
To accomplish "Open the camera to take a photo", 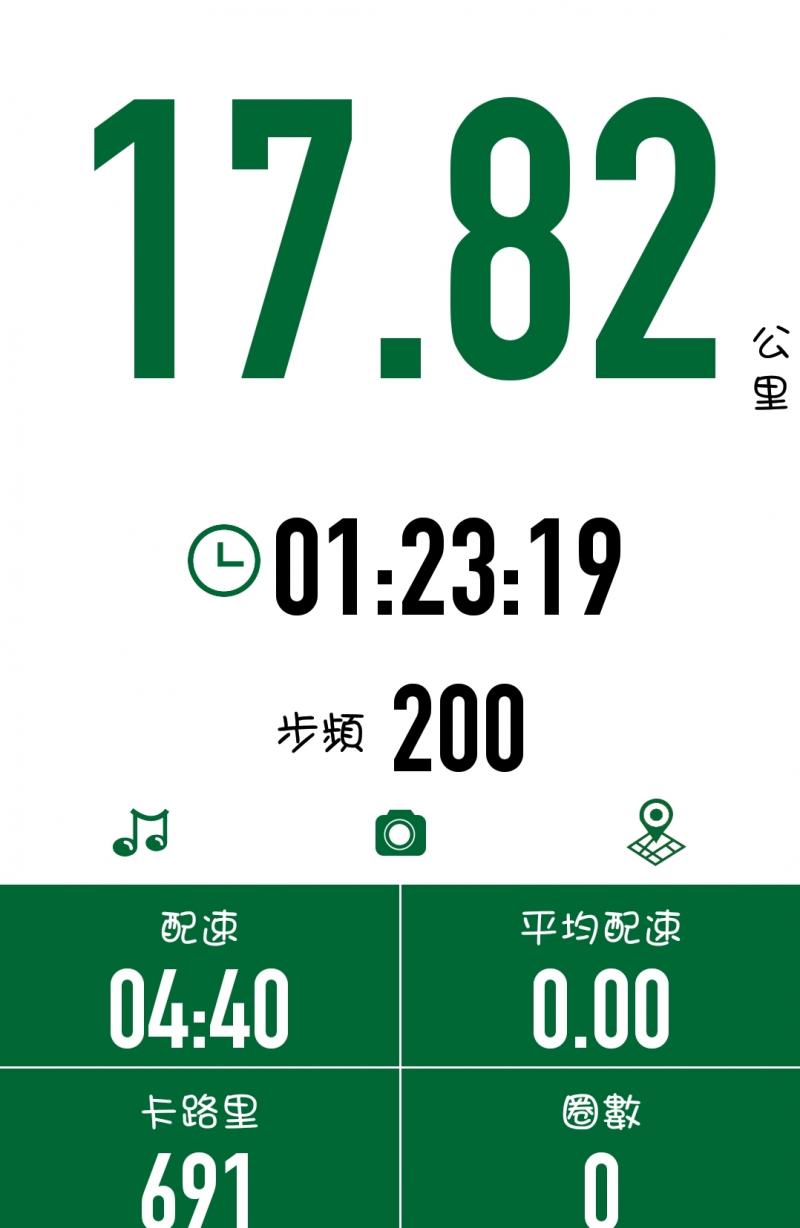I will pos(400,833).
